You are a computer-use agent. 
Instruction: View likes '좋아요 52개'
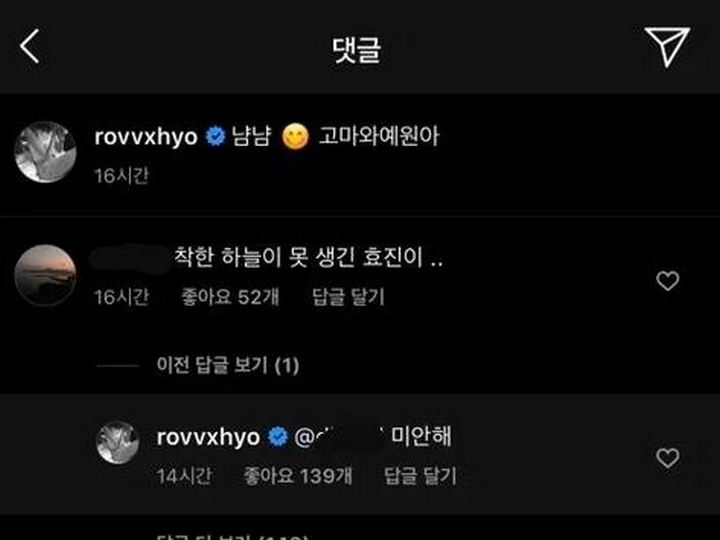click(217, 297)
